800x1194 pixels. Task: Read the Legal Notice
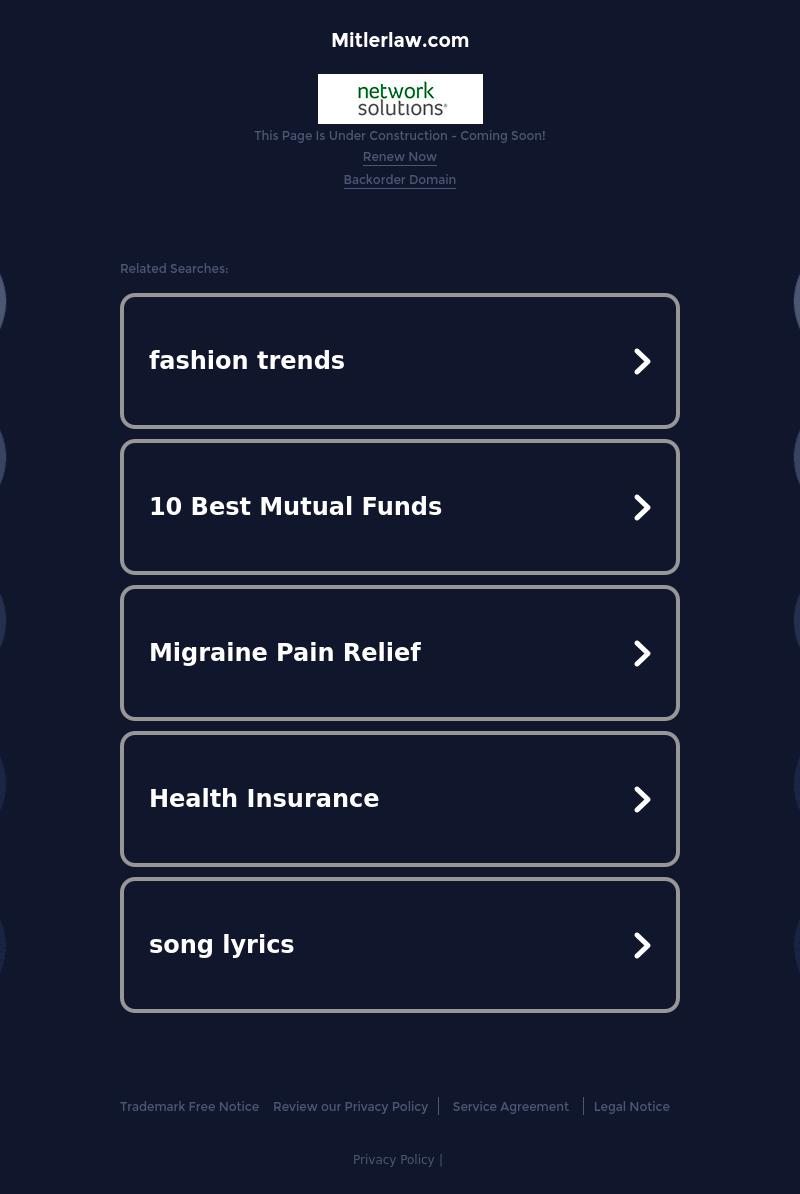point(631,1107)
